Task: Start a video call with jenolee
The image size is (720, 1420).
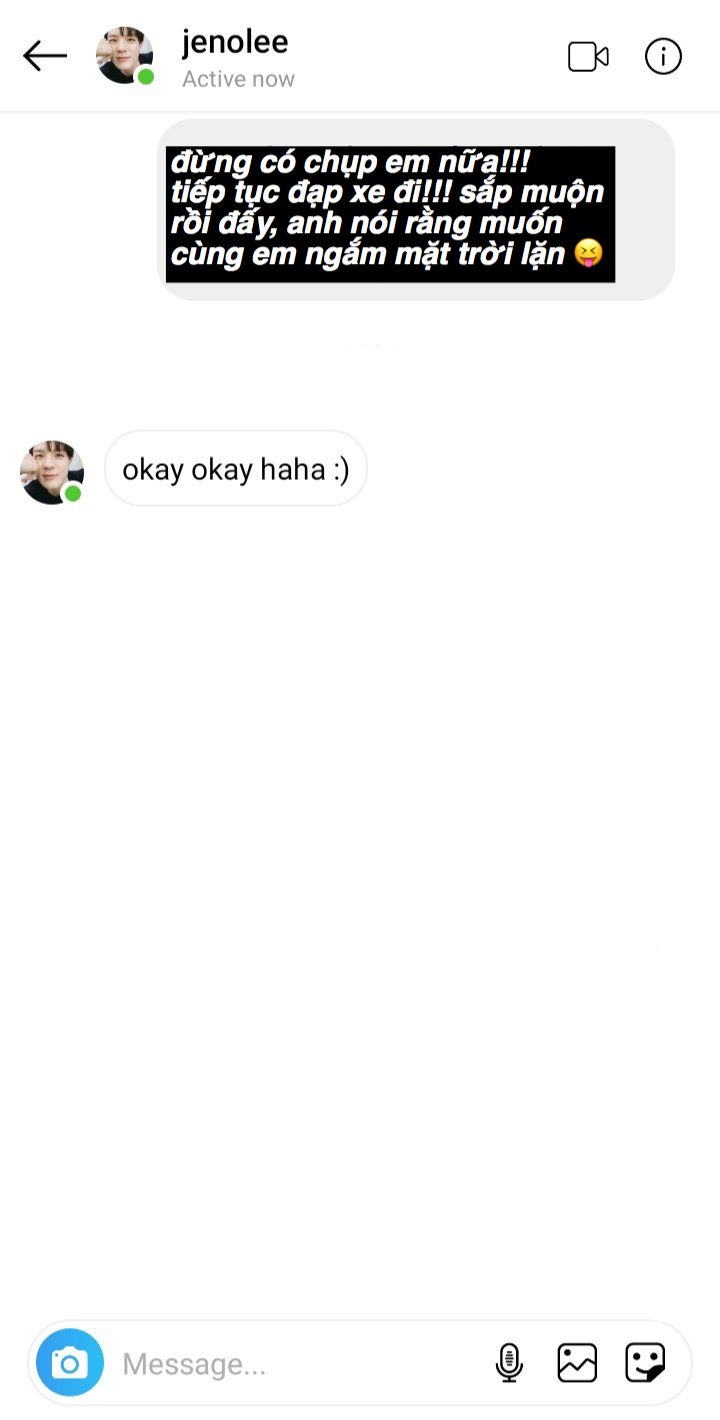Action: click(588, 57)
